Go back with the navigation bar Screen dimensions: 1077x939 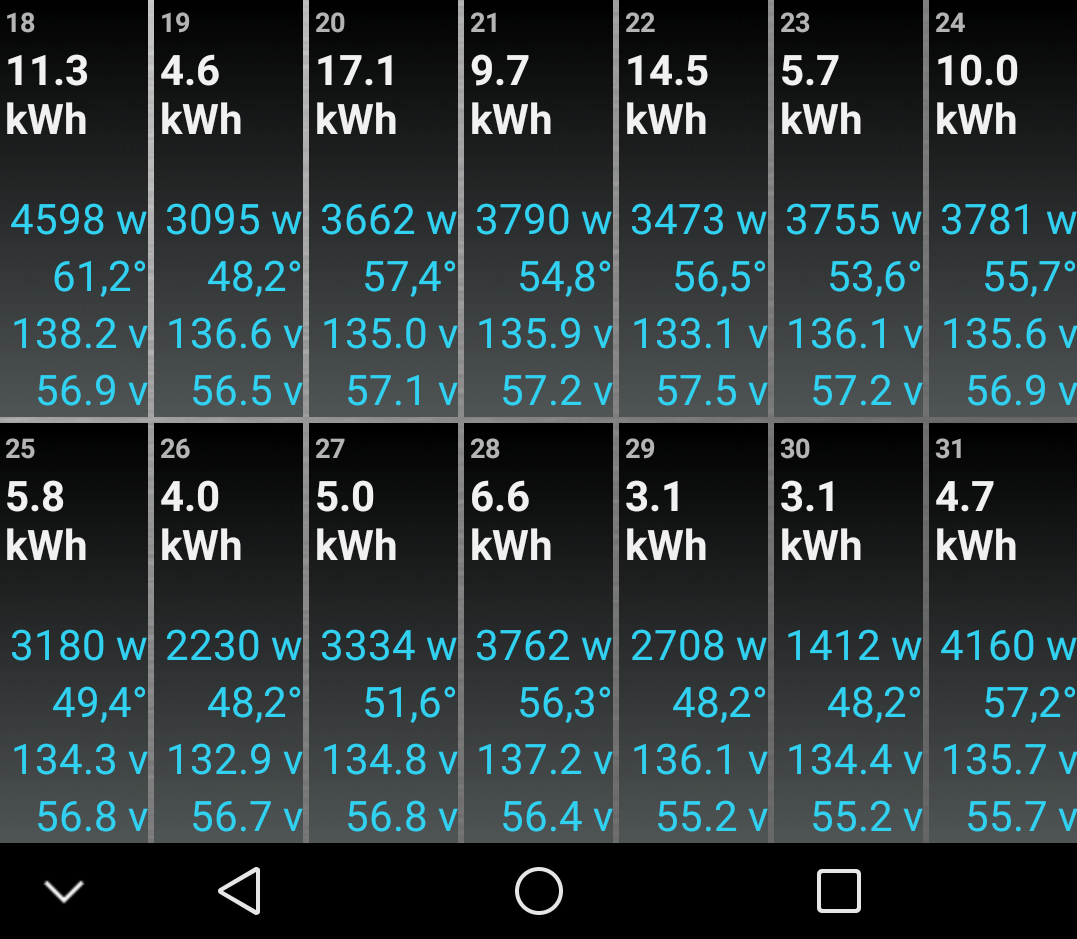241,890
